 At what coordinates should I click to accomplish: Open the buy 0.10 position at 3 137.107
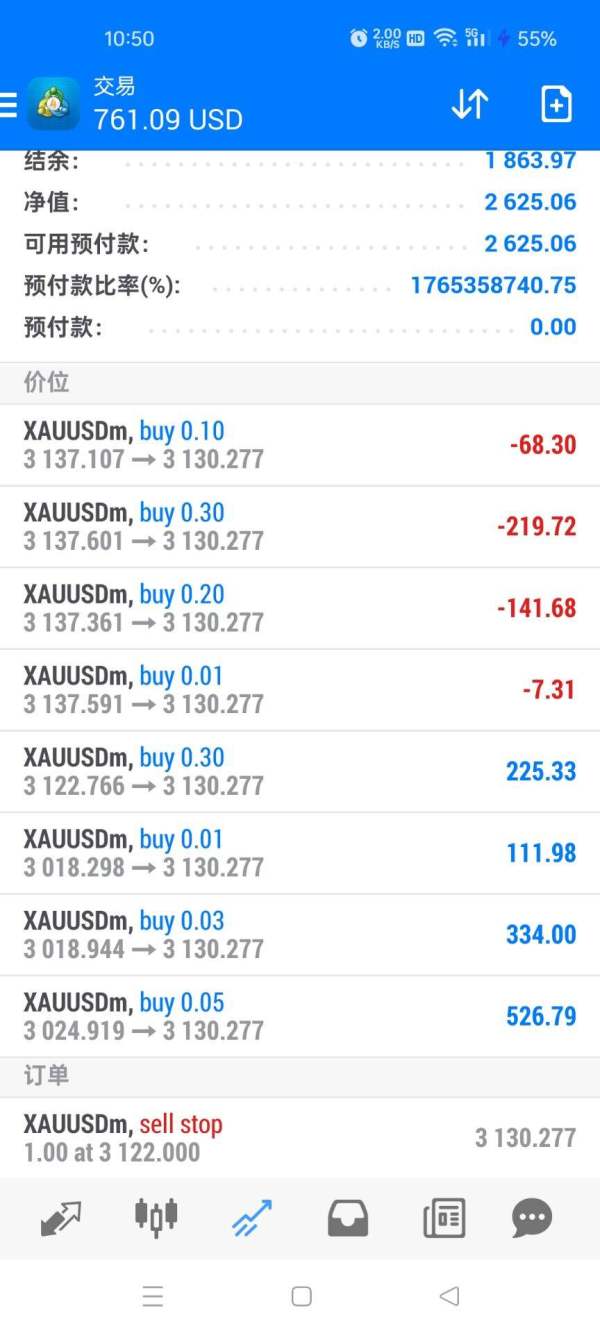pos(300,445)
